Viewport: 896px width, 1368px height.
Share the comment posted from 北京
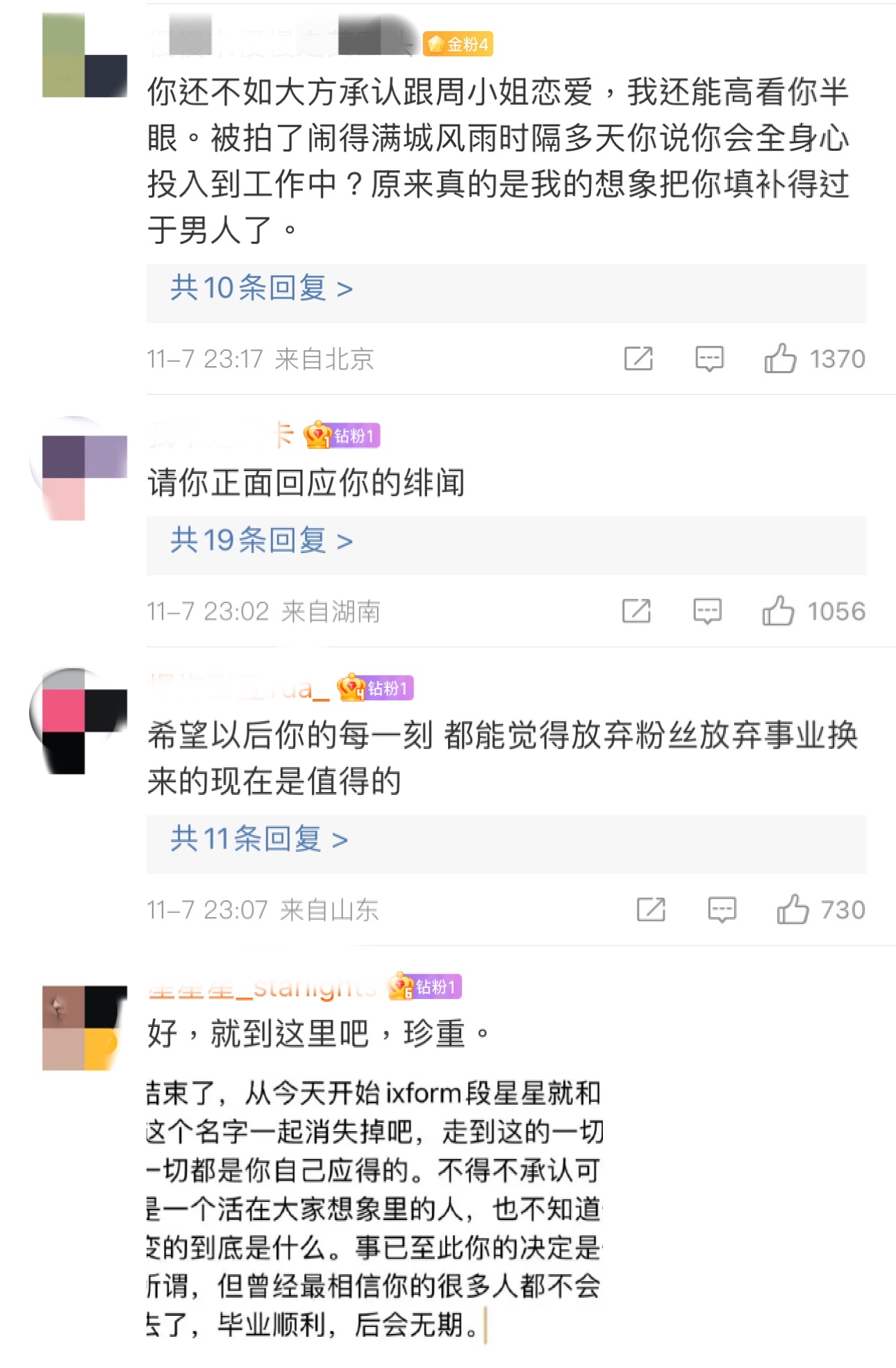(x=638, y=359)
